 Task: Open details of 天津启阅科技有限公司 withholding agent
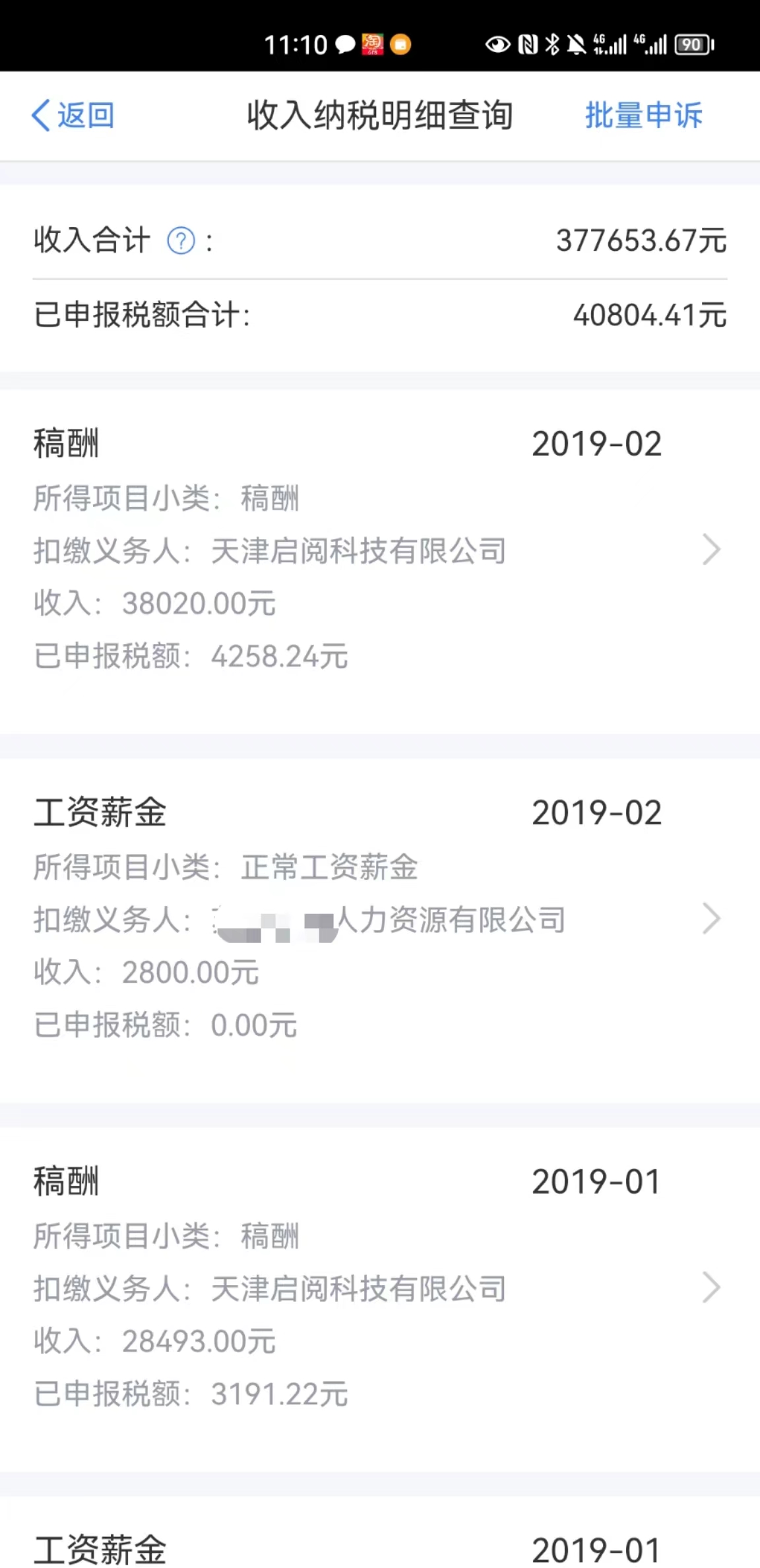pos(356,550)
